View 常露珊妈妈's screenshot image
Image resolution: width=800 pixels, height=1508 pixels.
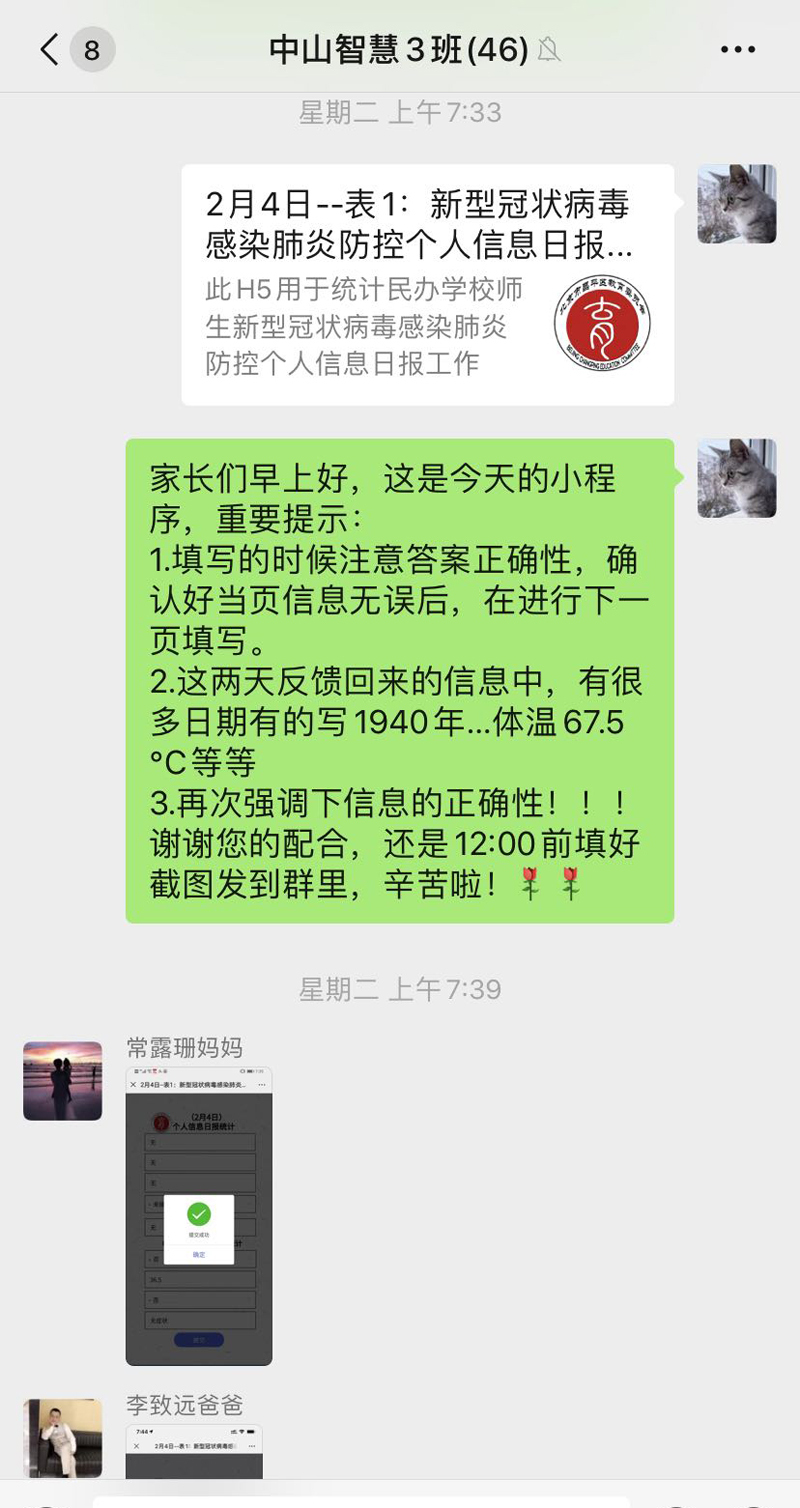[x=199, y=1216]
